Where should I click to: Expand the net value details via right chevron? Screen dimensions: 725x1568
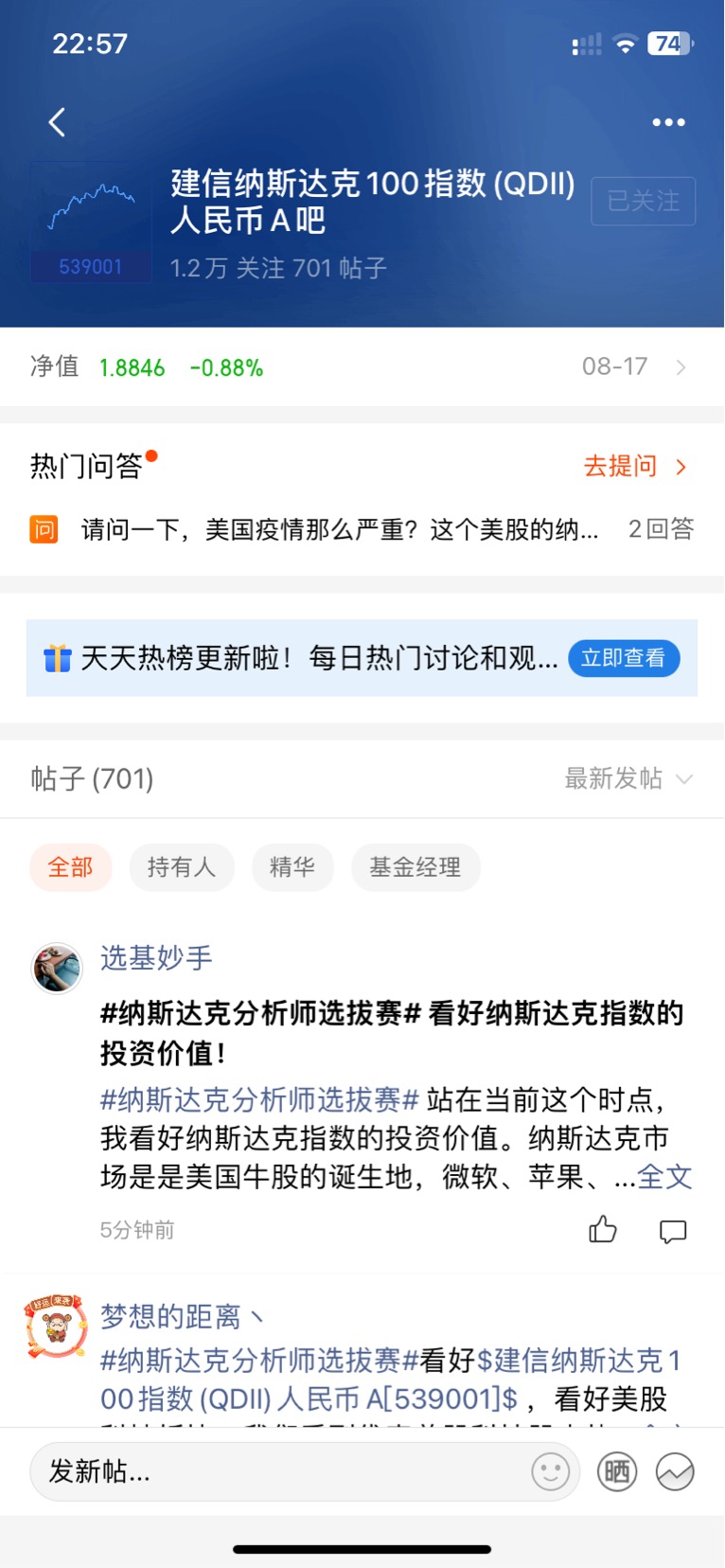pos(680,366)
